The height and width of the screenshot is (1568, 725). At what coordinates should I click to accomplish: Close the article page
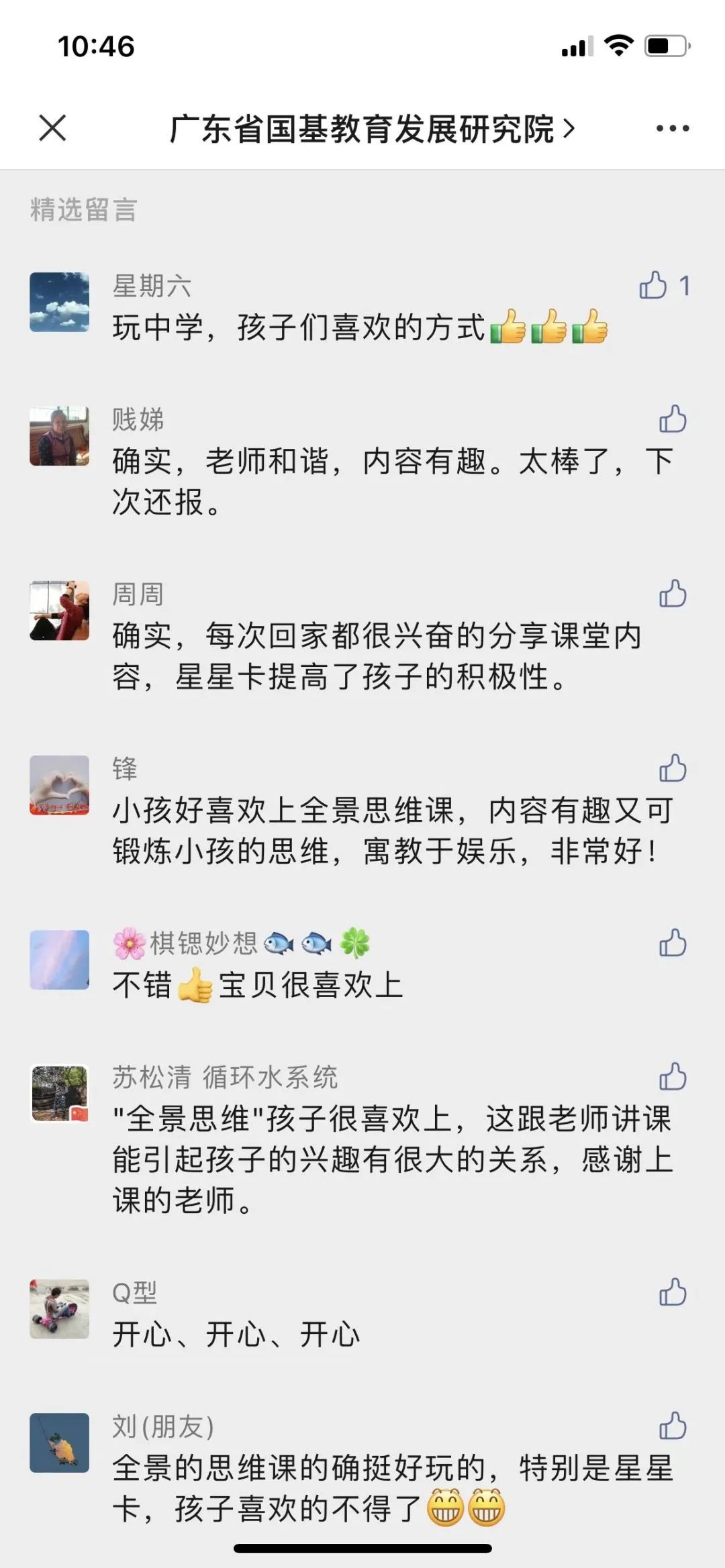coord(52,127)
